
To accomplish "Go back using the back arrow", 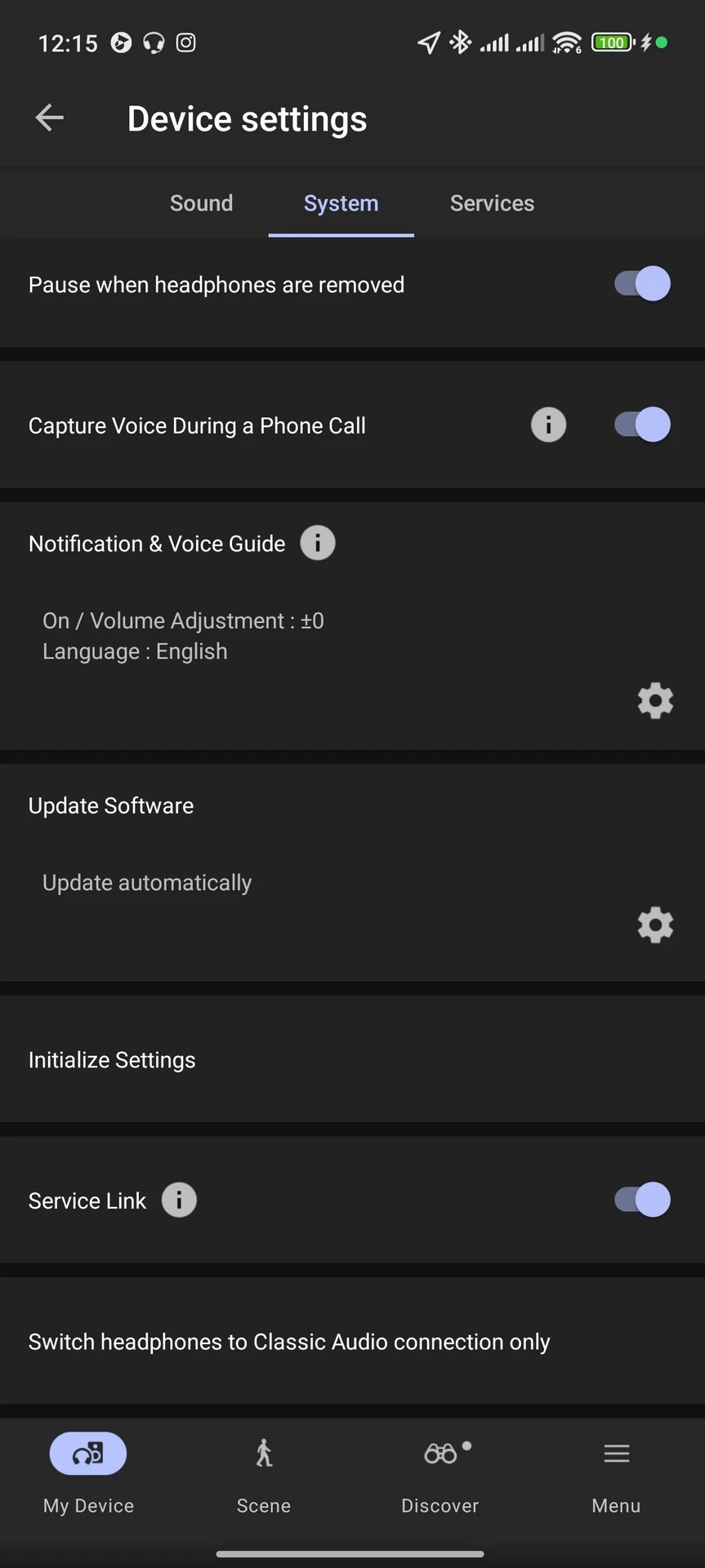I will click(x=50, y=118).
